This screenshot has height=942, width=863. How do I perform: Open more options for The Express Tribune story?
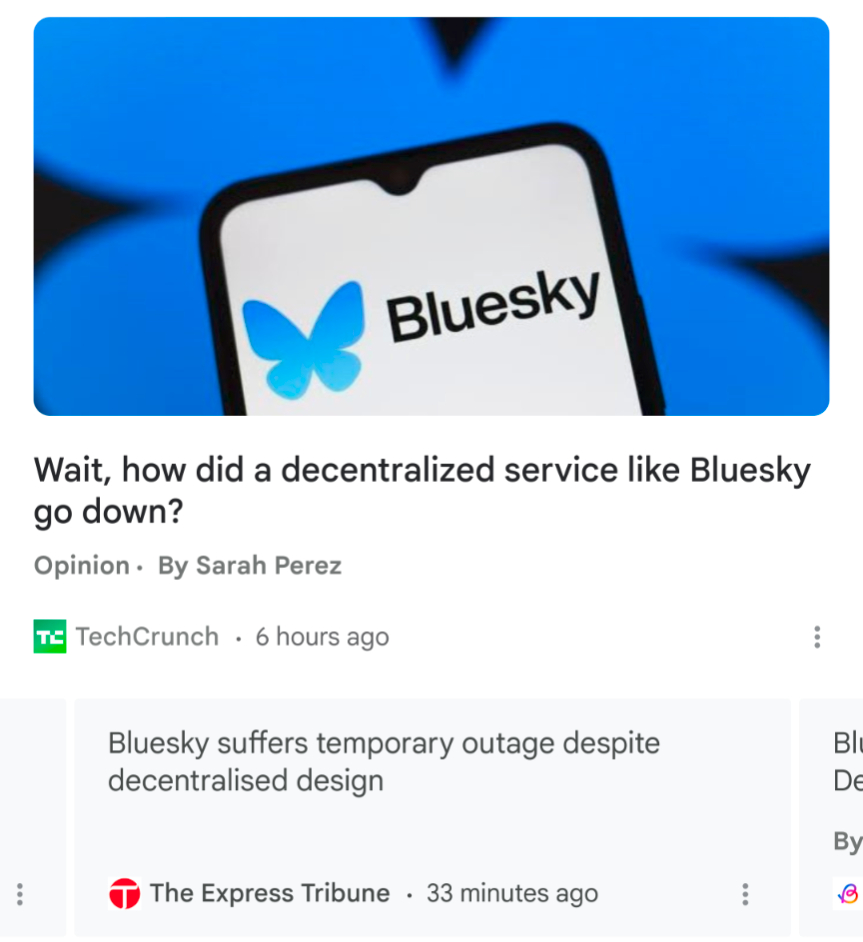[x=745, y=894]
